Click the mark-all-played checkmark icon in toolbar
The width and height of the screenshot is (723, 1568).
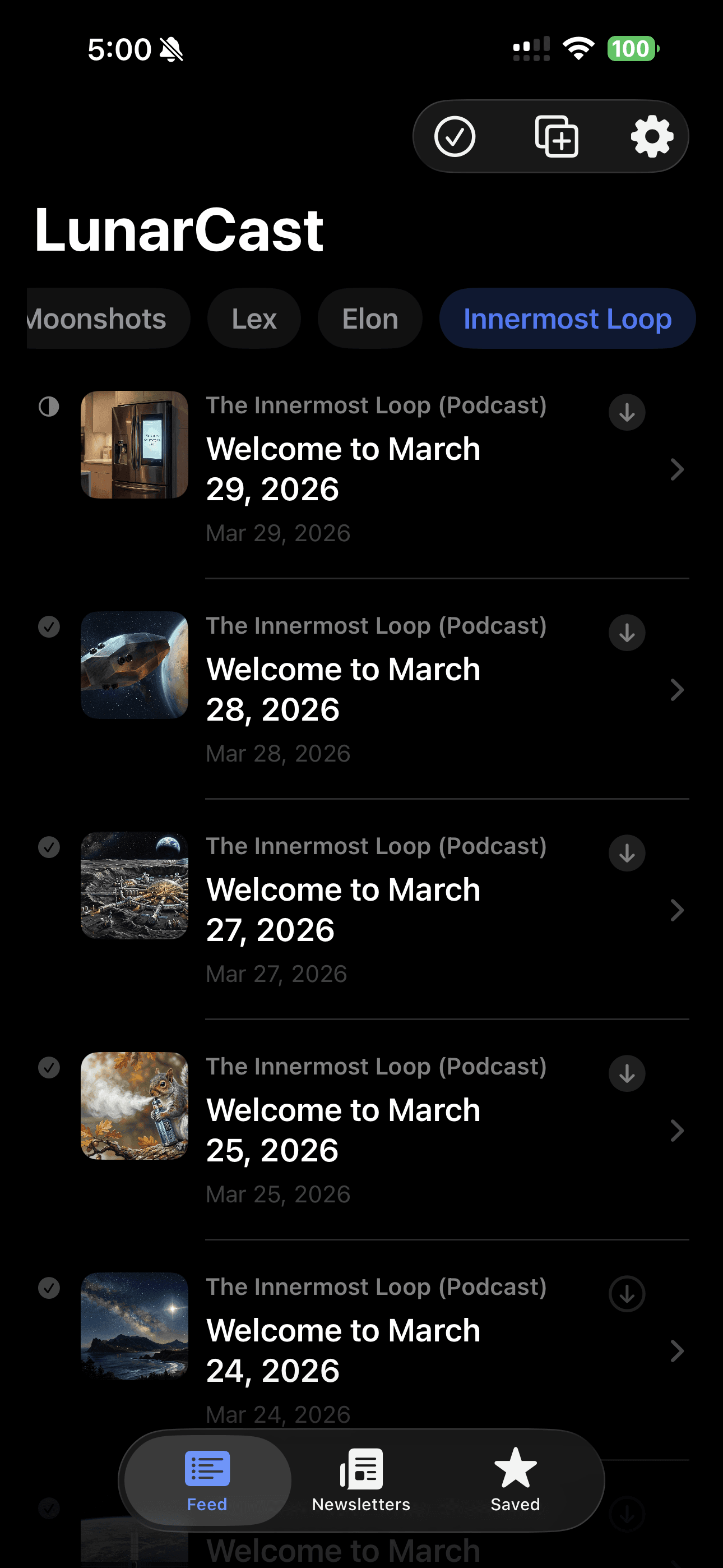pyautogui.click(x=455, y=136)
